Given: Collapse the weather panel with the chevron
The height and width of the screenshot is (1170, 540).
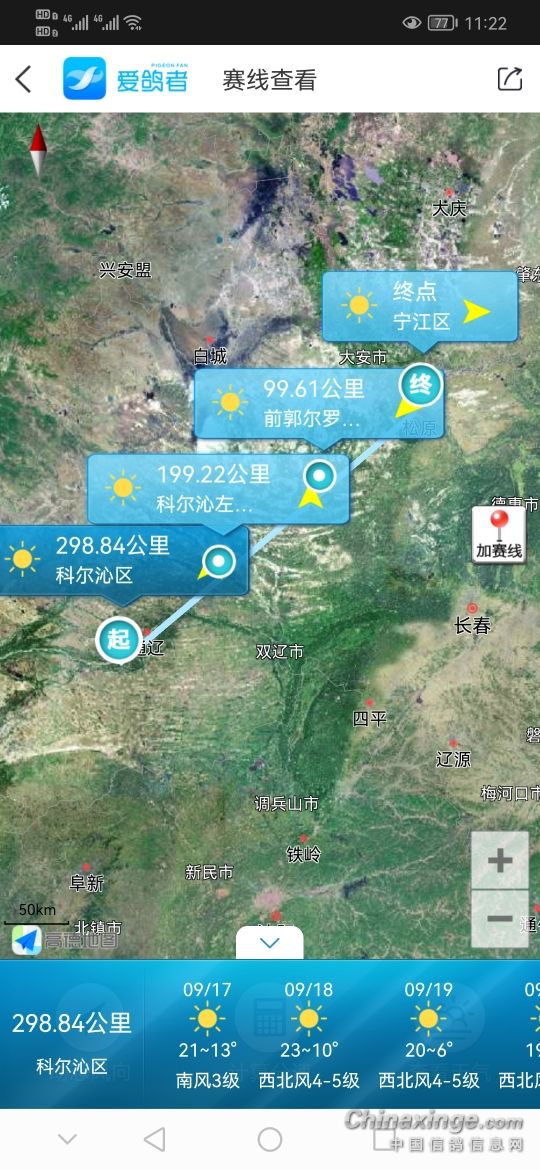Looking at the screenshot, I should [269, 942].
